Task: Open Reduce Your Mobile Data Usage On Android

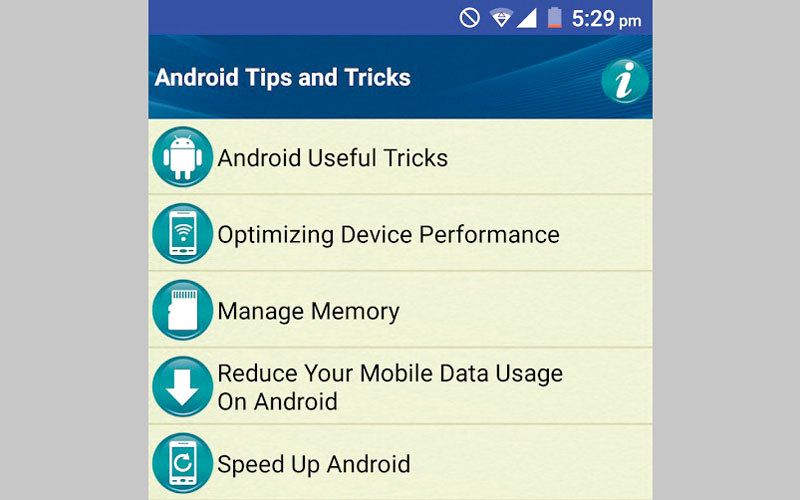Action: tap(389, 387)
